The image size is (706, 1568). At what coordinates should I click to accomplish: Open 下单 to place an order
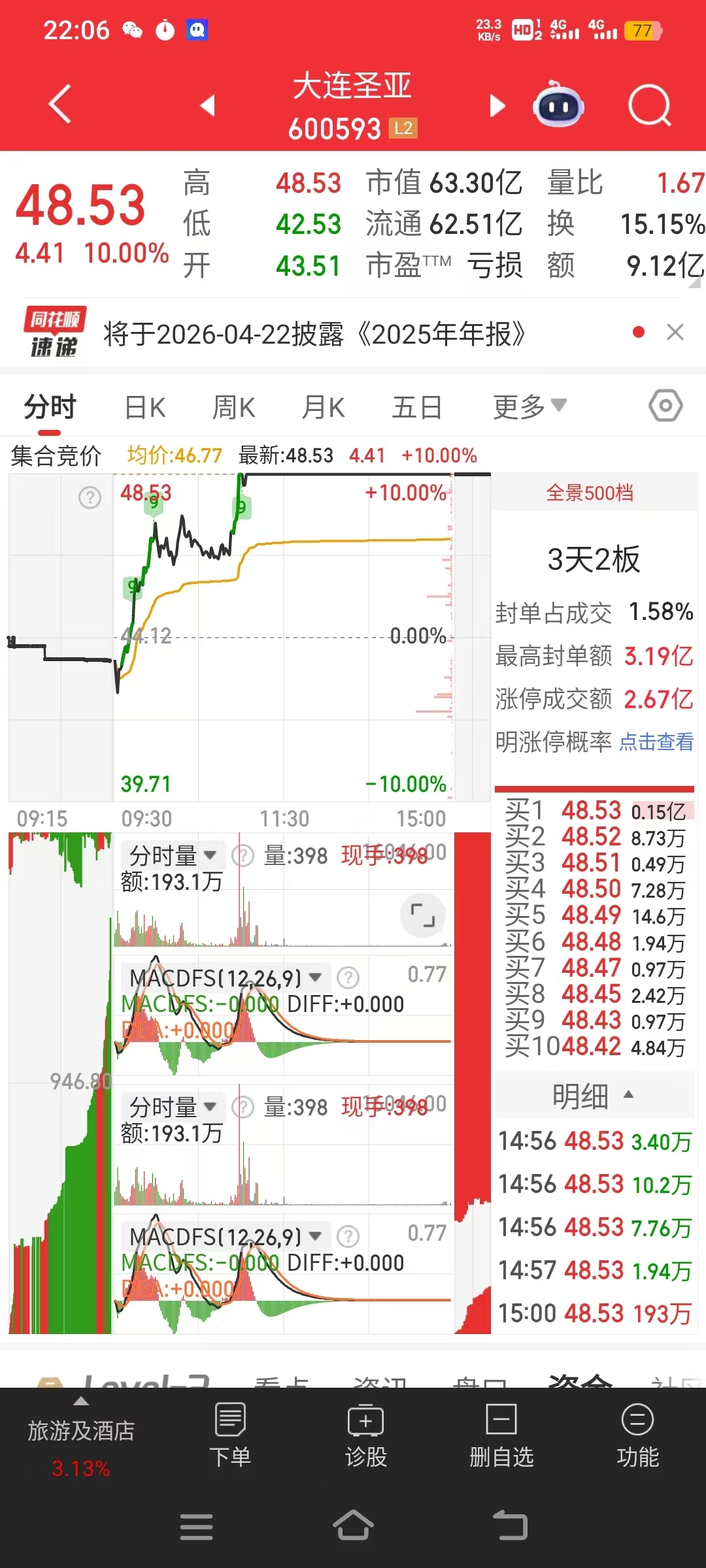coord(230,1435)
